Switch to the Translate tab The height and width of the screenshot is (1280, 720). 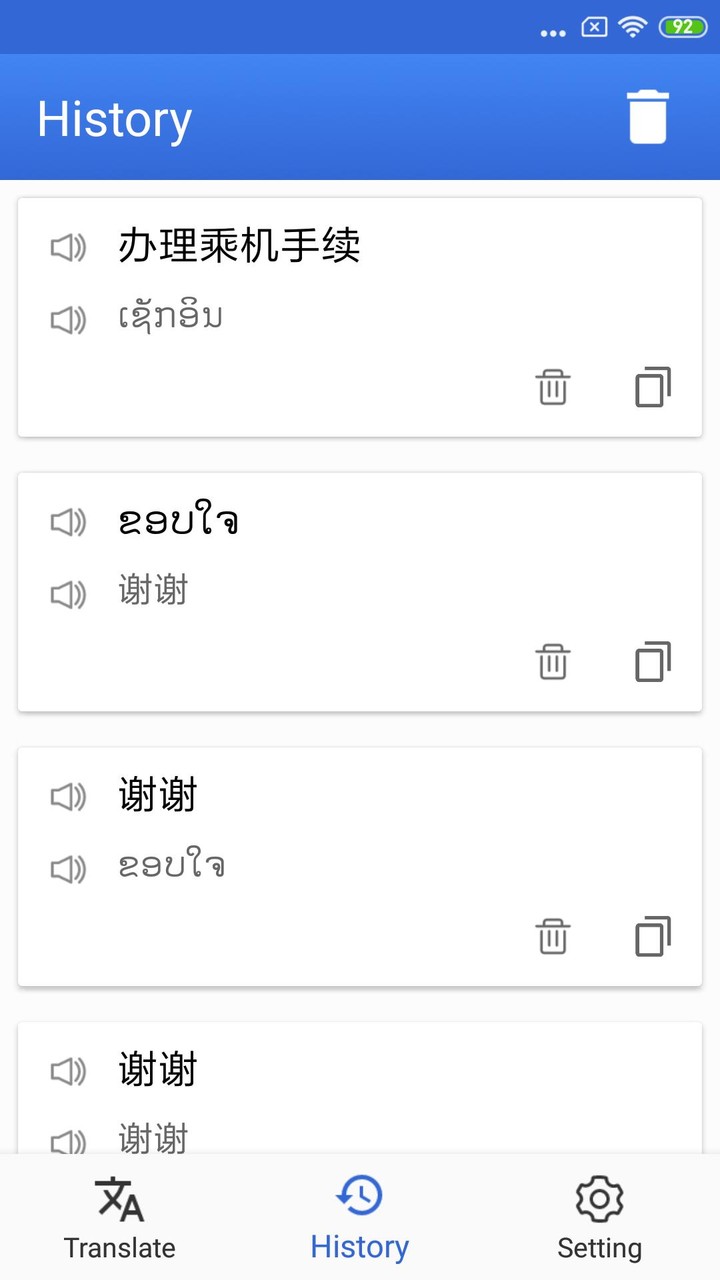(120, 1217)
